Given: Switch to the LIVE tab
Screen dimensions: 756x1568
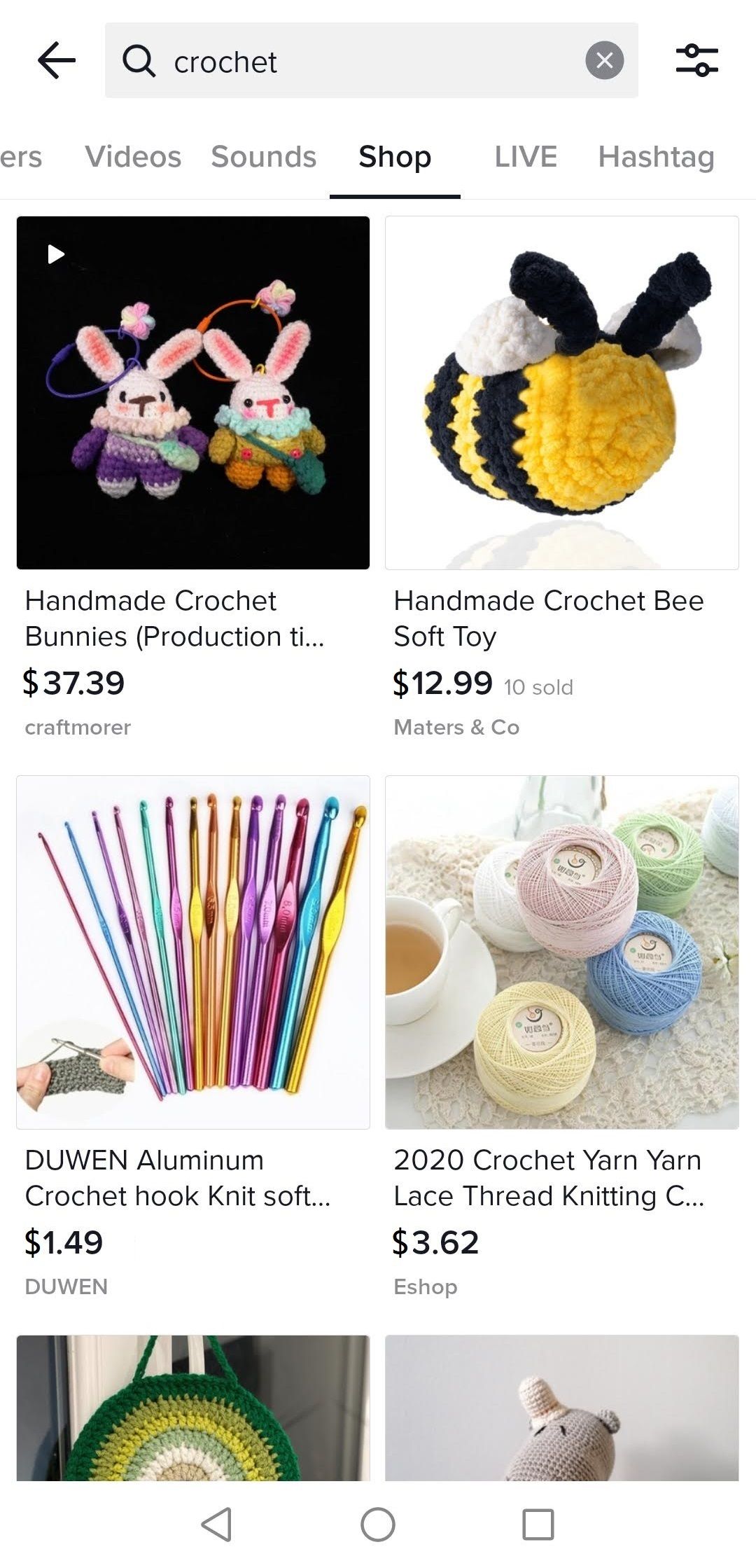Looking at the screenshot, I should tap(526, 156).
